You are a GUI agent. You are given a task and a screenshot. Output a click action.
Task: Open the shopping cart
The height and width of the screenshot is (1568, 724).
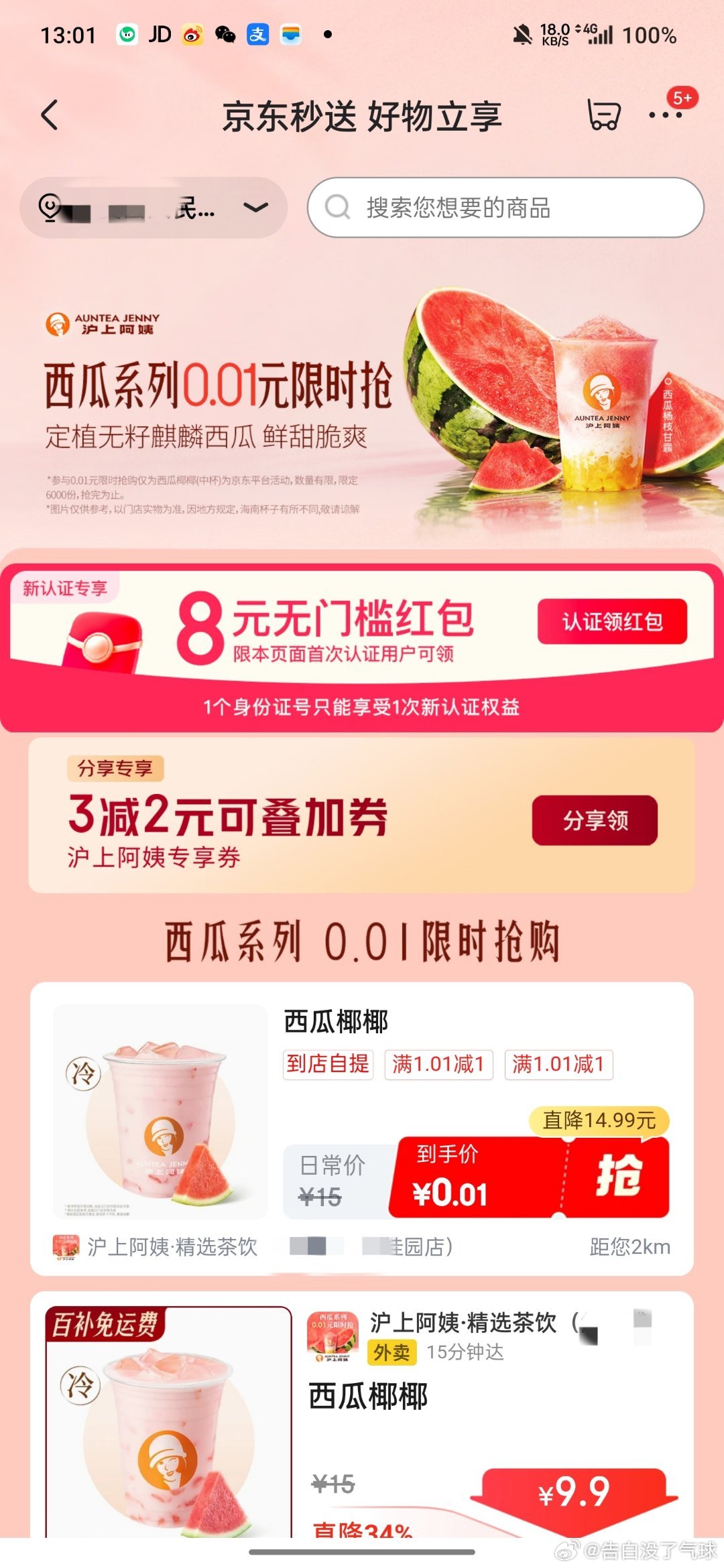pyautogui.click(x=603, y=115)
